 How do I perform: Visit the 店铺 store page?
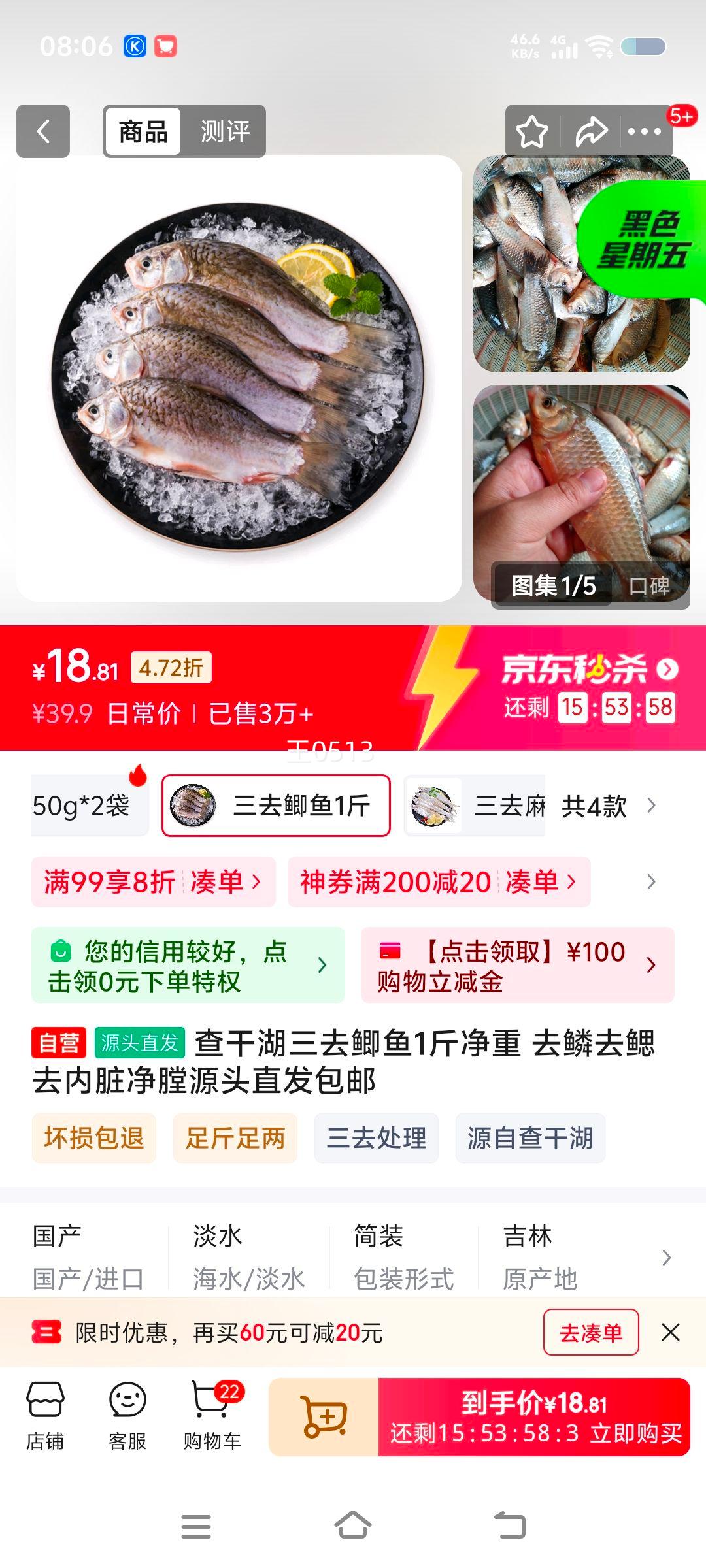click(45, 1416)
